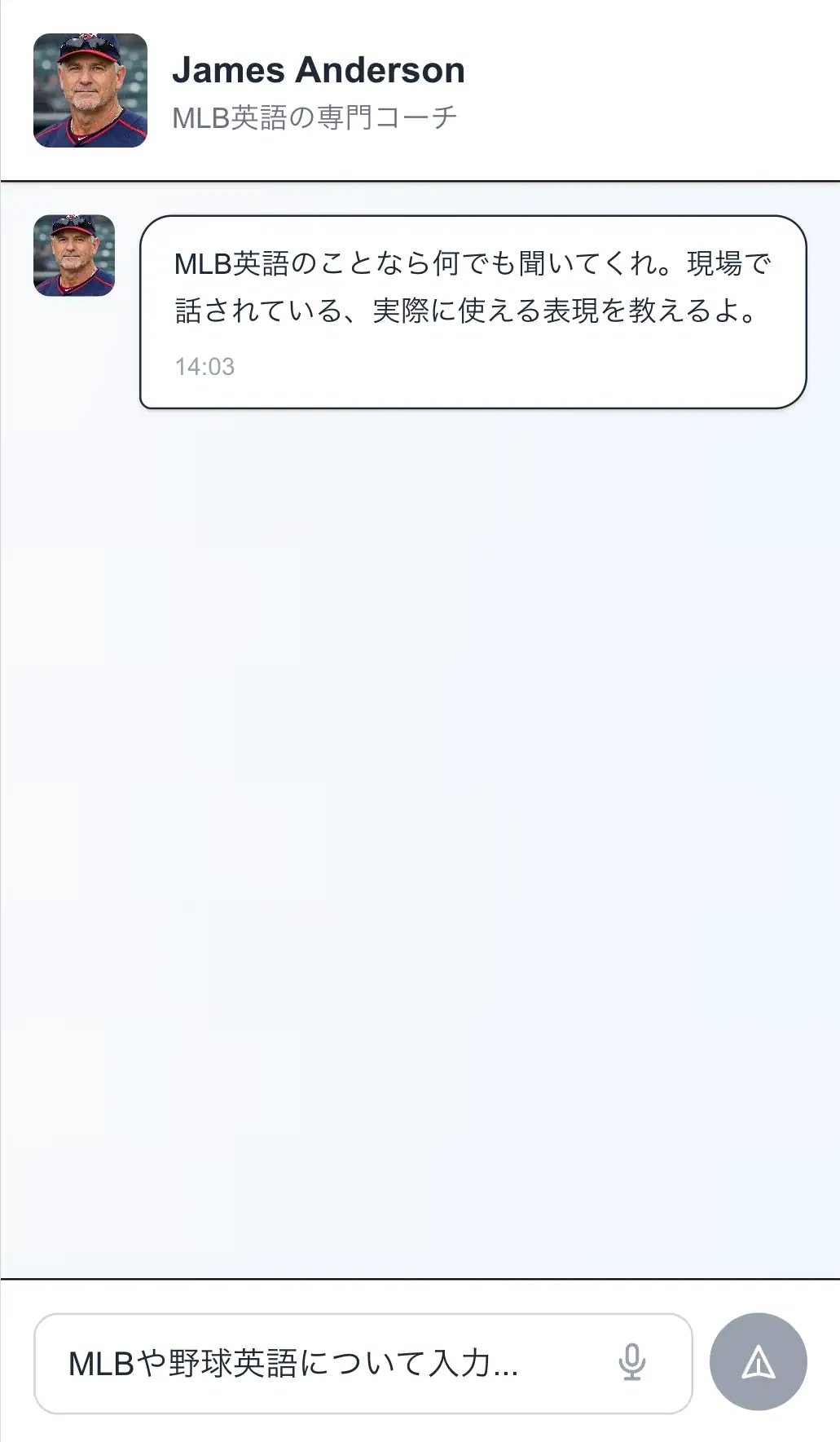Select the subtitle MLB英語の専門コーチ
840x1442 pixels.
click(x=314, y=117)
